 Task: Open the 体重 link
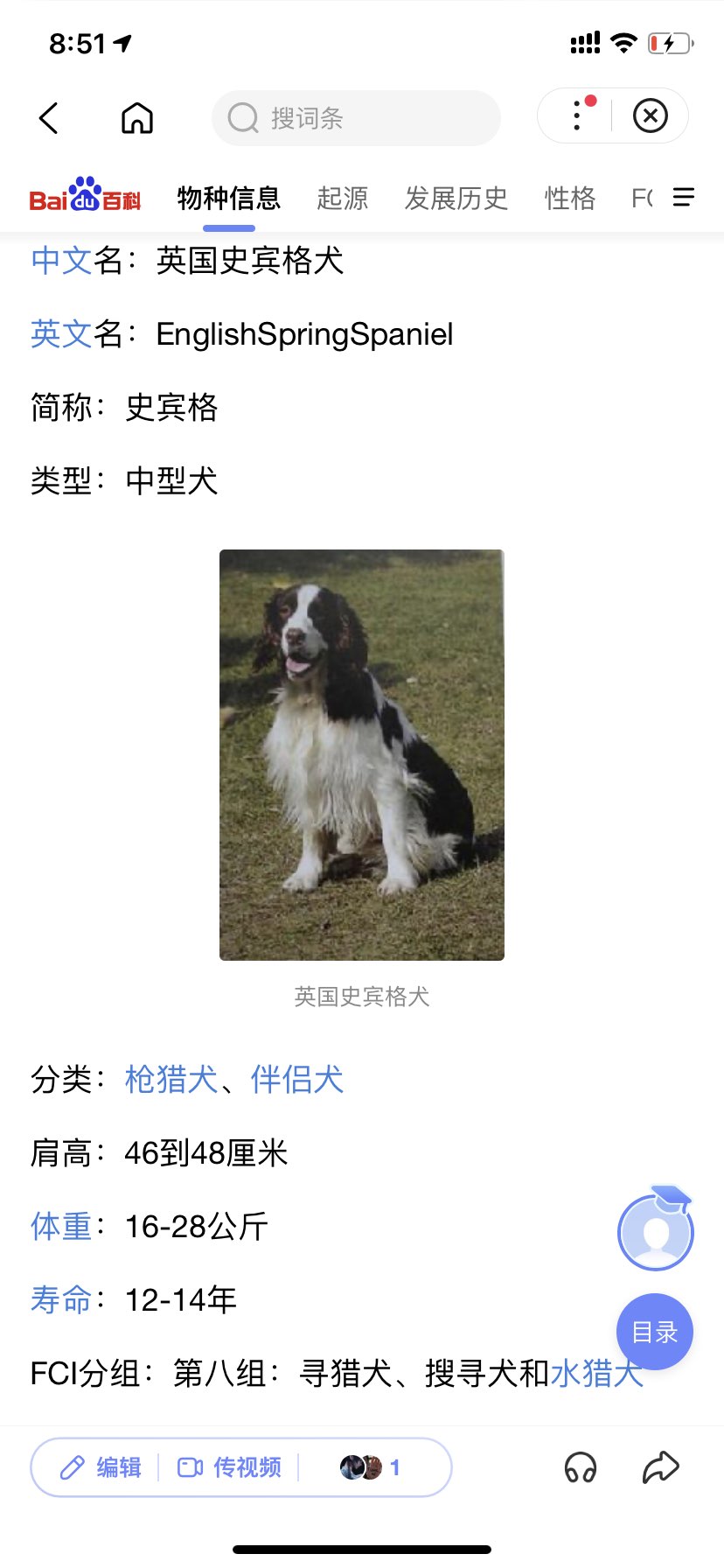tap(61, 1227)
